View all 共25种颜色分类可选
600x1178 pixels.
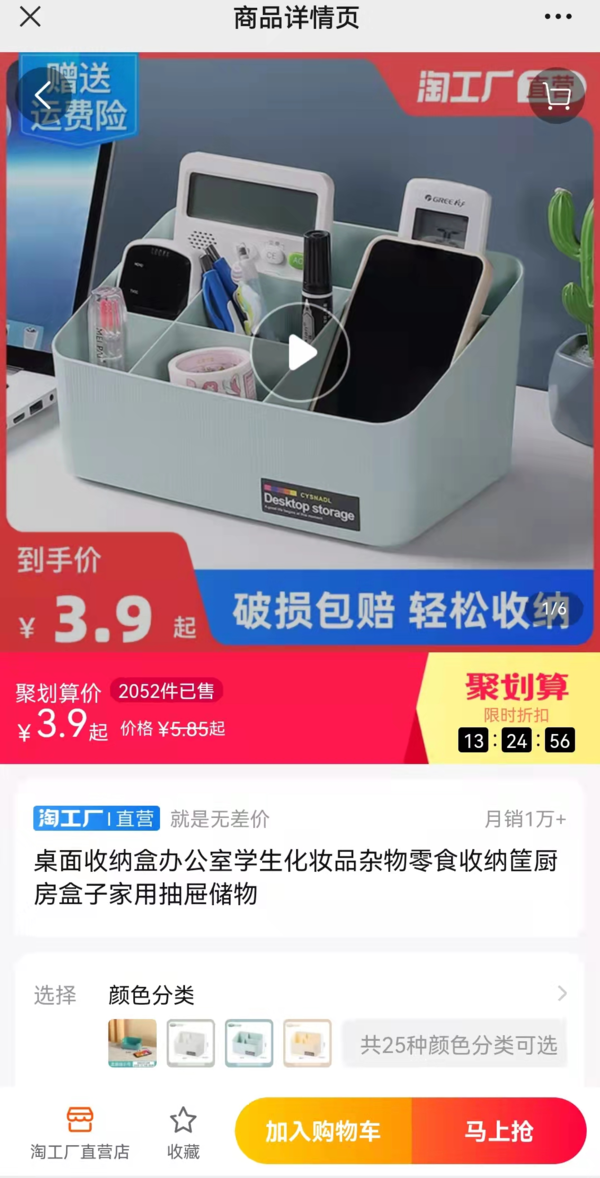coord(457,1045)
